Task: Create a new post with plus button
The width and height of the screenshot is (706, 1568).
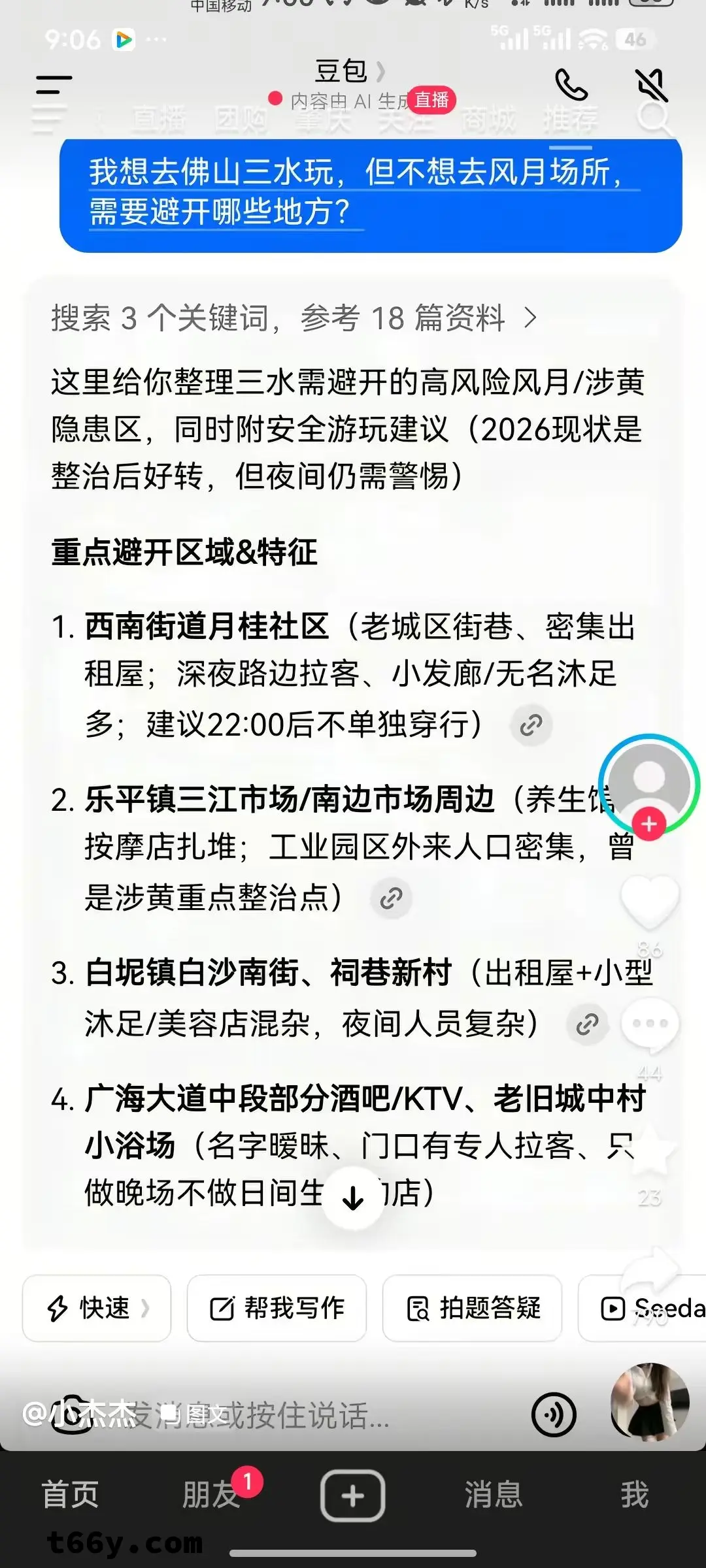Action: [x=352, y=1495]
